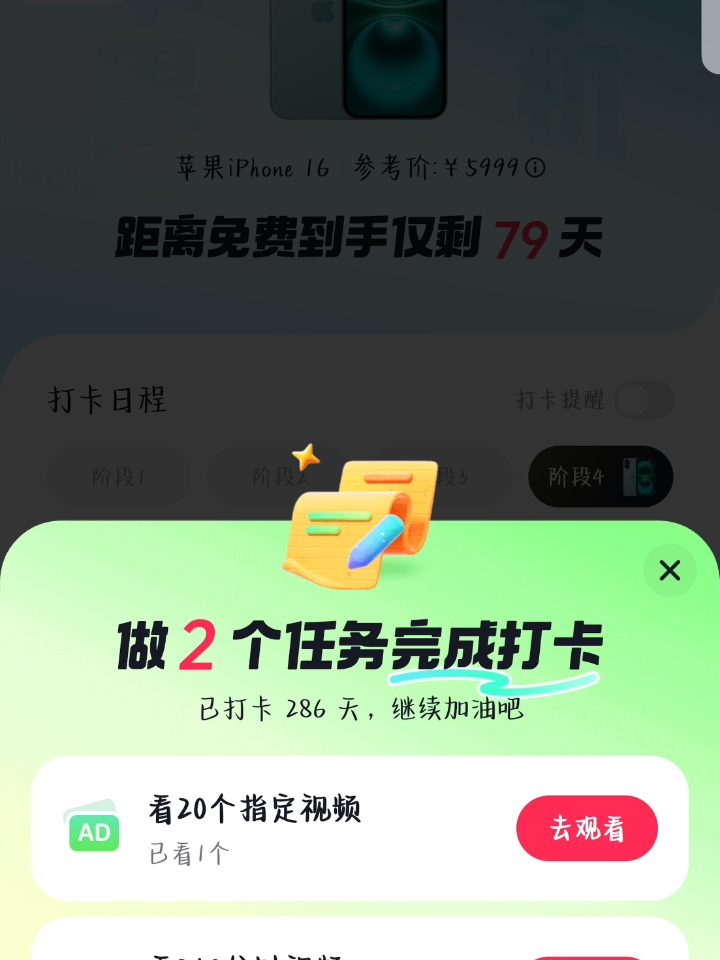This screenshot has height=960, width=720.
Task: Tap the red 去观看 watch button
Action: 587,829
